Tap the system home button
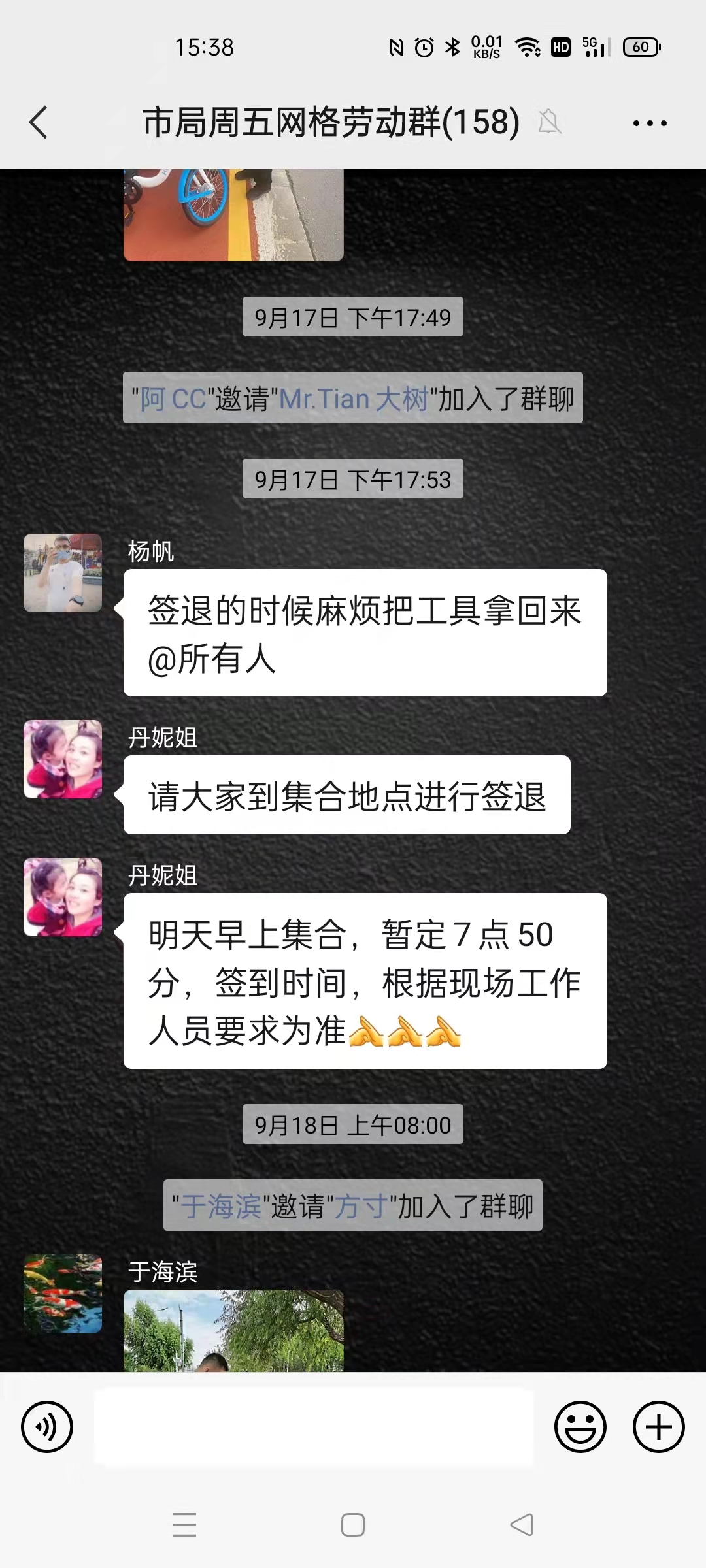 pyautogui.click(x=353, y=1525)
